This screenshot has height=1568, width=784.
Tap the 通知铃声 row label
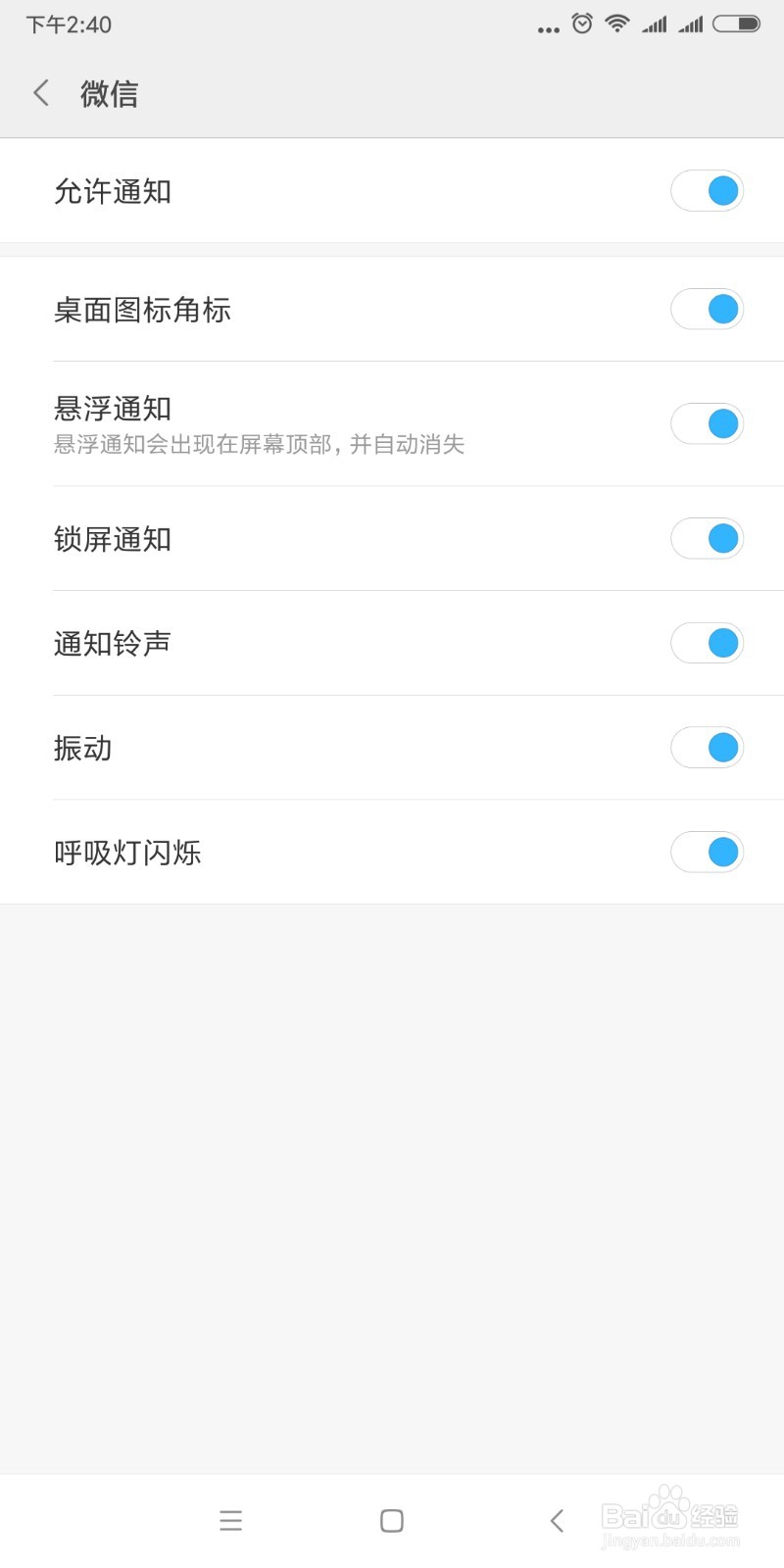tap(112, 643)
